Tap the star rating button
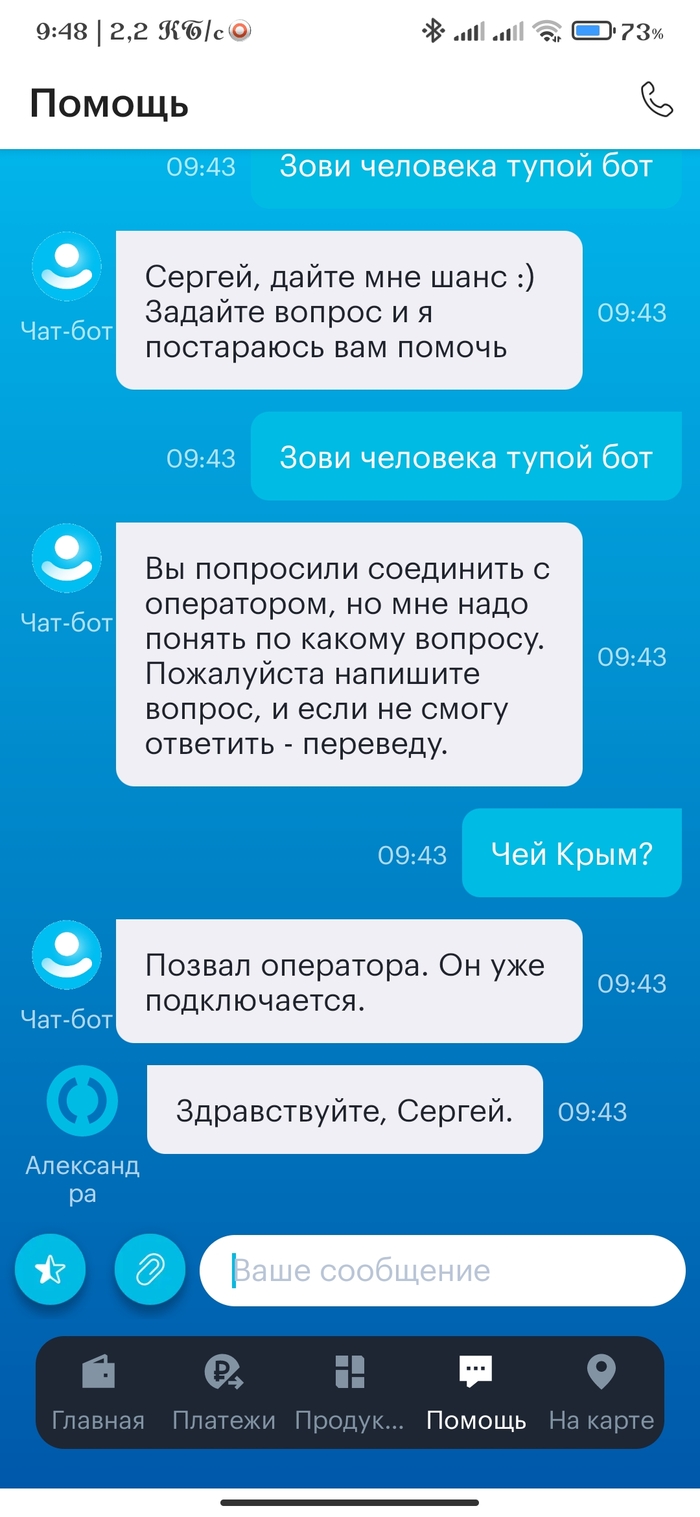Screen dimensions: 700x1517 (50, 1270)
